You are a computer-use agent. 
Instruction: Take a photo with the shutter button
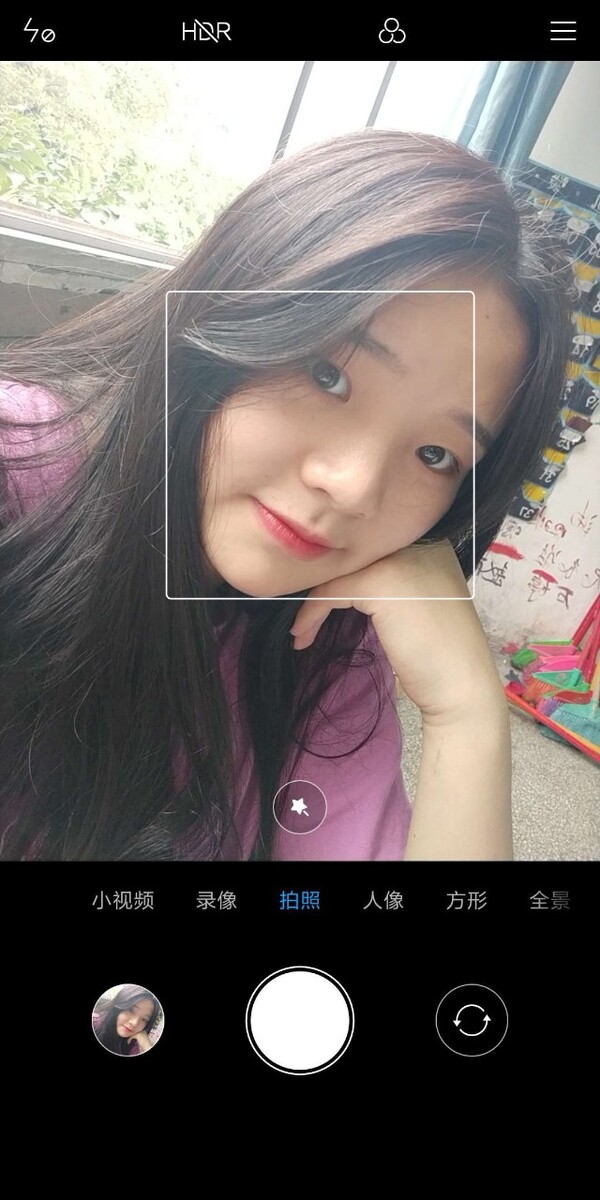300,1020
